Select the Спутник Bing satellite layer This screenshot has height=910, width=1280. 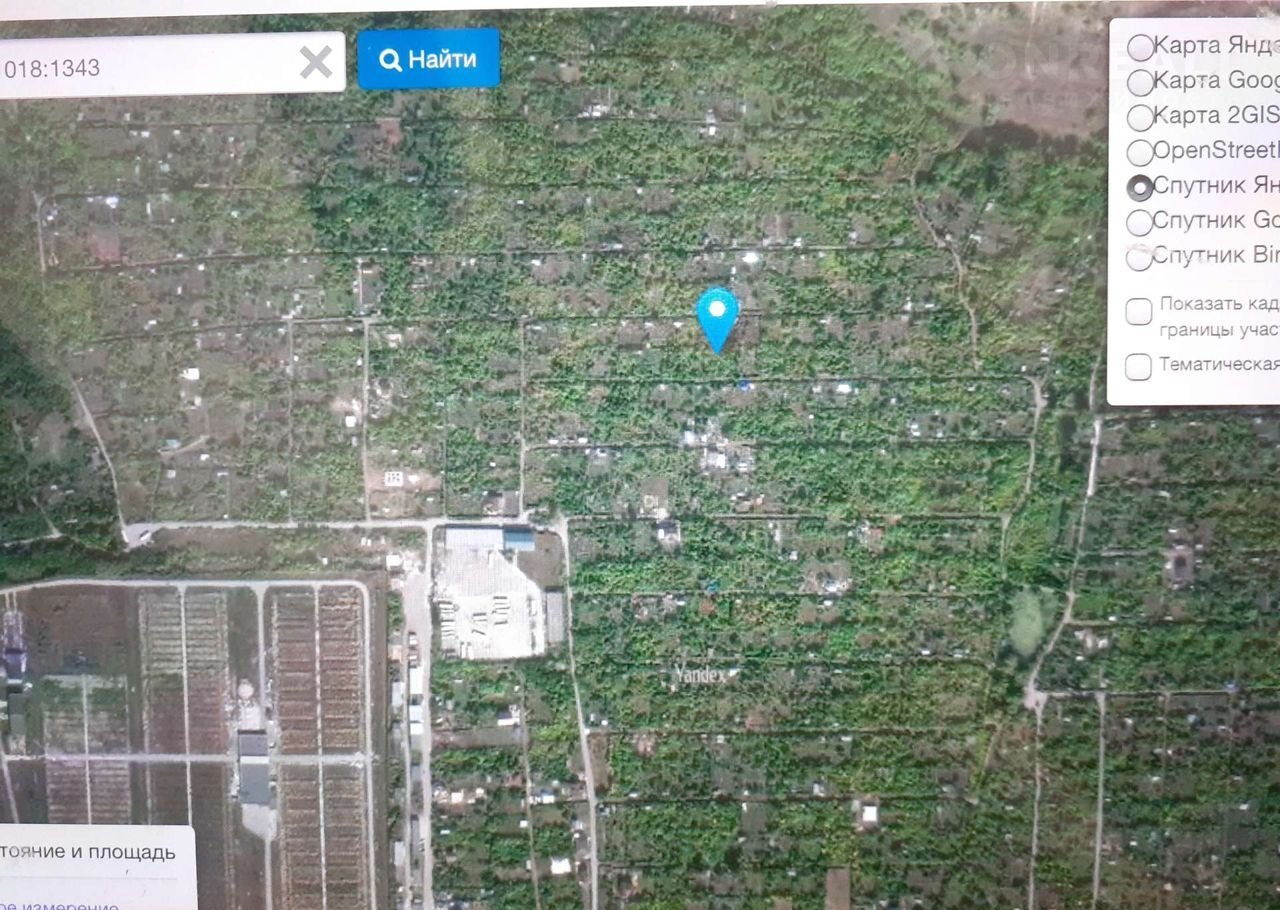[1139, 257]
